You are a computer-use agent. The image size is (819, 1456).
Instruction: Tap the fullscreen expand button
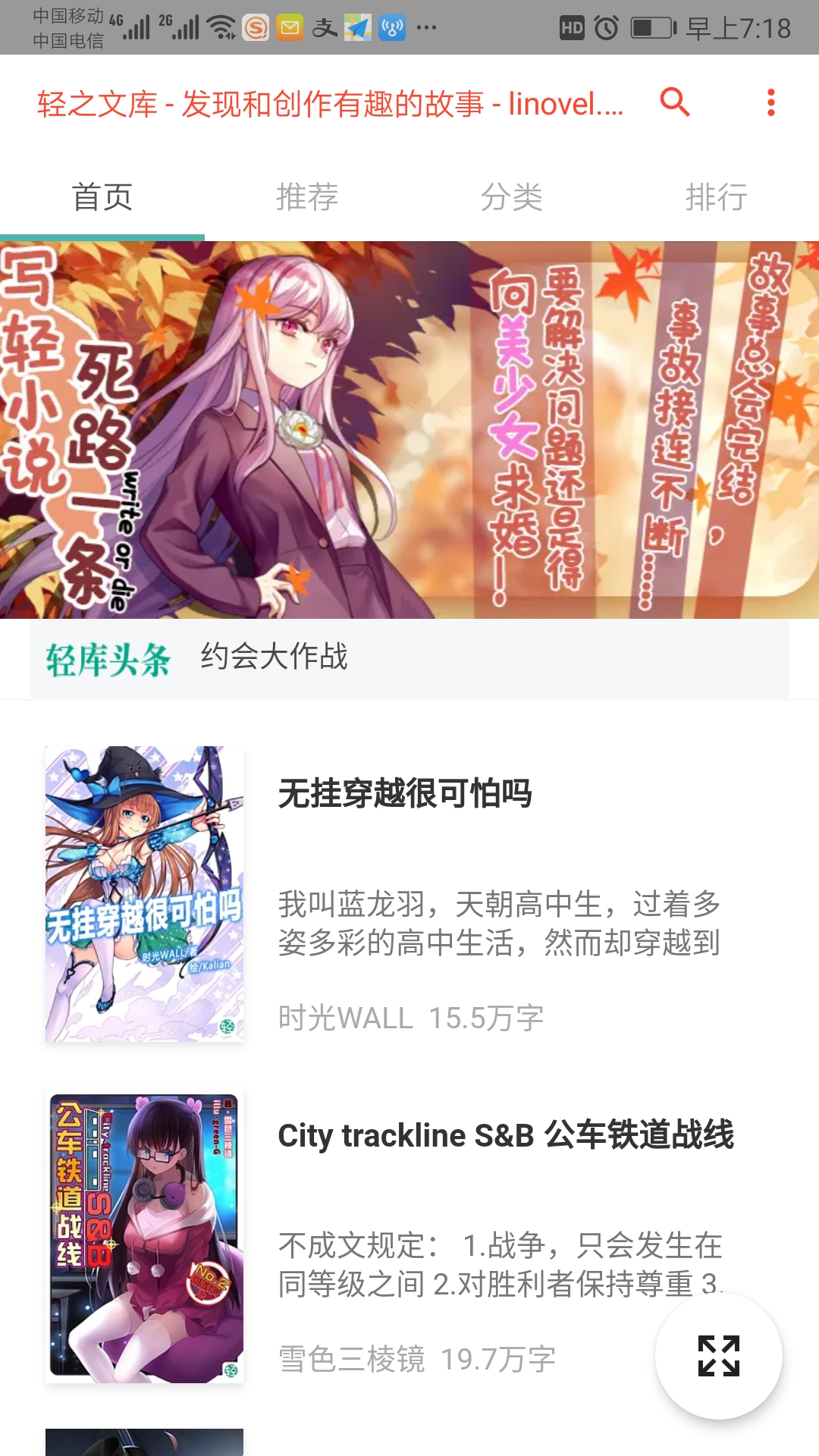(719, 1356)
